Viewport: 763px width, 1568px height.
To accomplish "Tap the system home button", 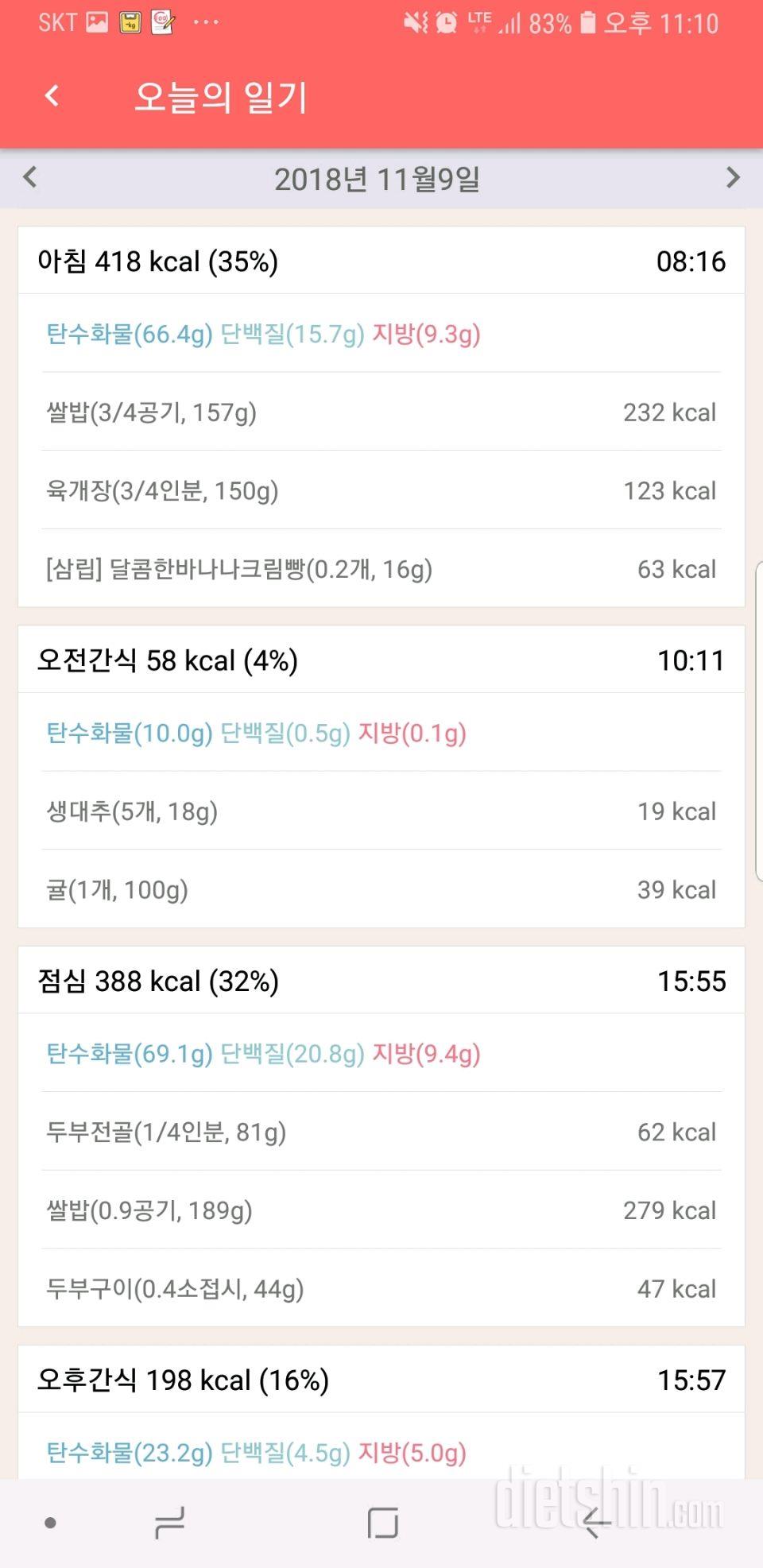I will click(x=382, y=1523).
